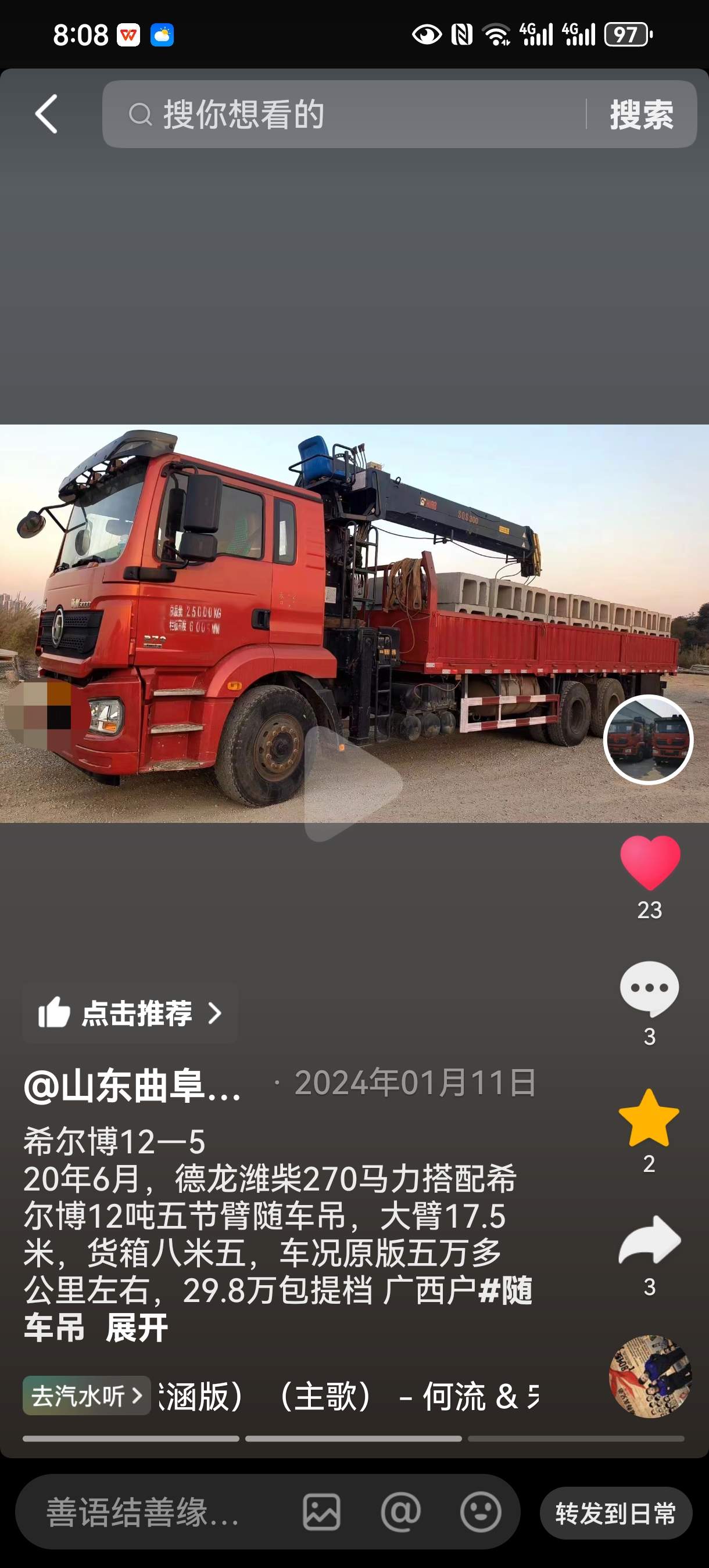Screen dimensions: 709x1568
Task: Like the video with the heart icon
Action: point(649,862)
